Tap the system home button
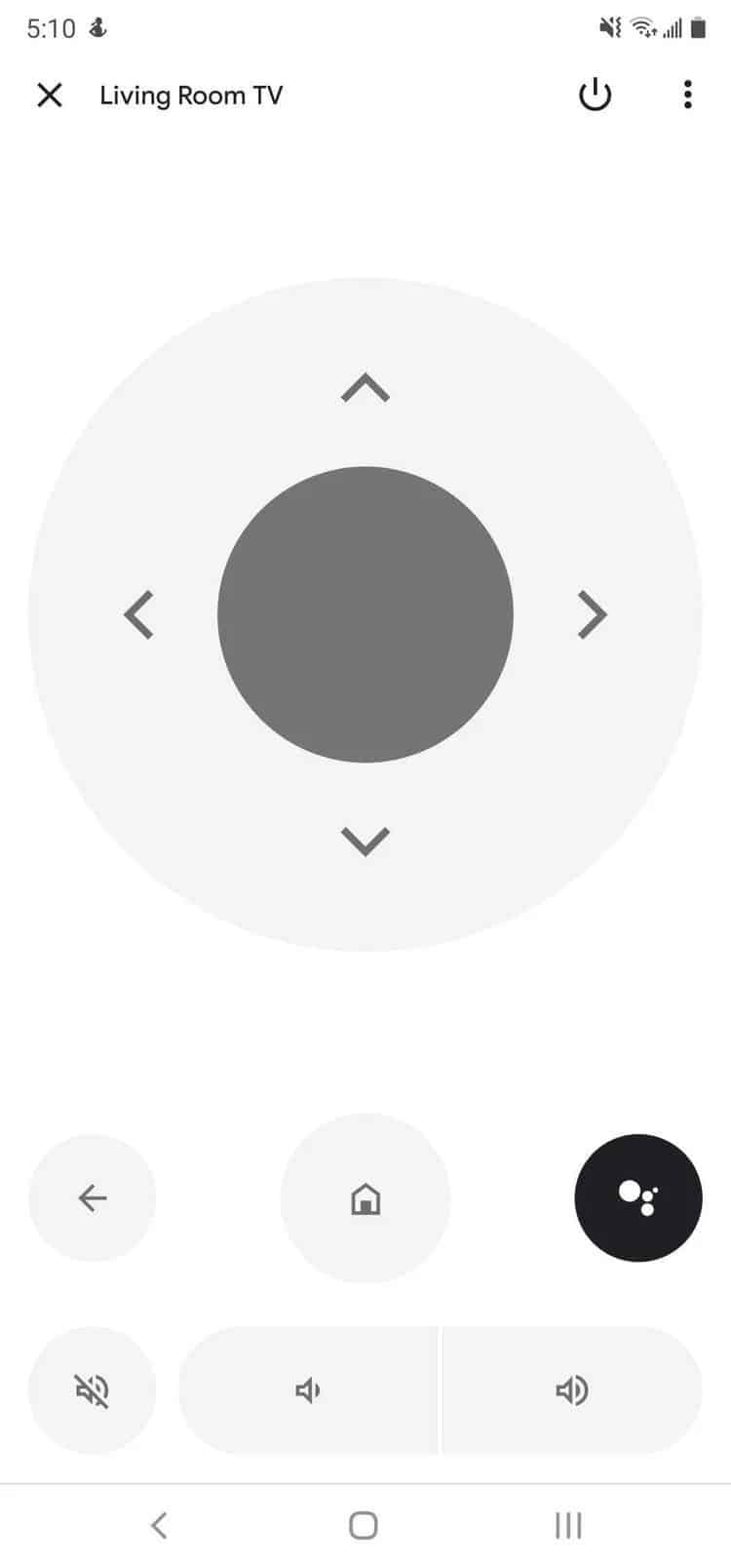This screenshot has width=731, height=1568. [x=364, y=1525]
